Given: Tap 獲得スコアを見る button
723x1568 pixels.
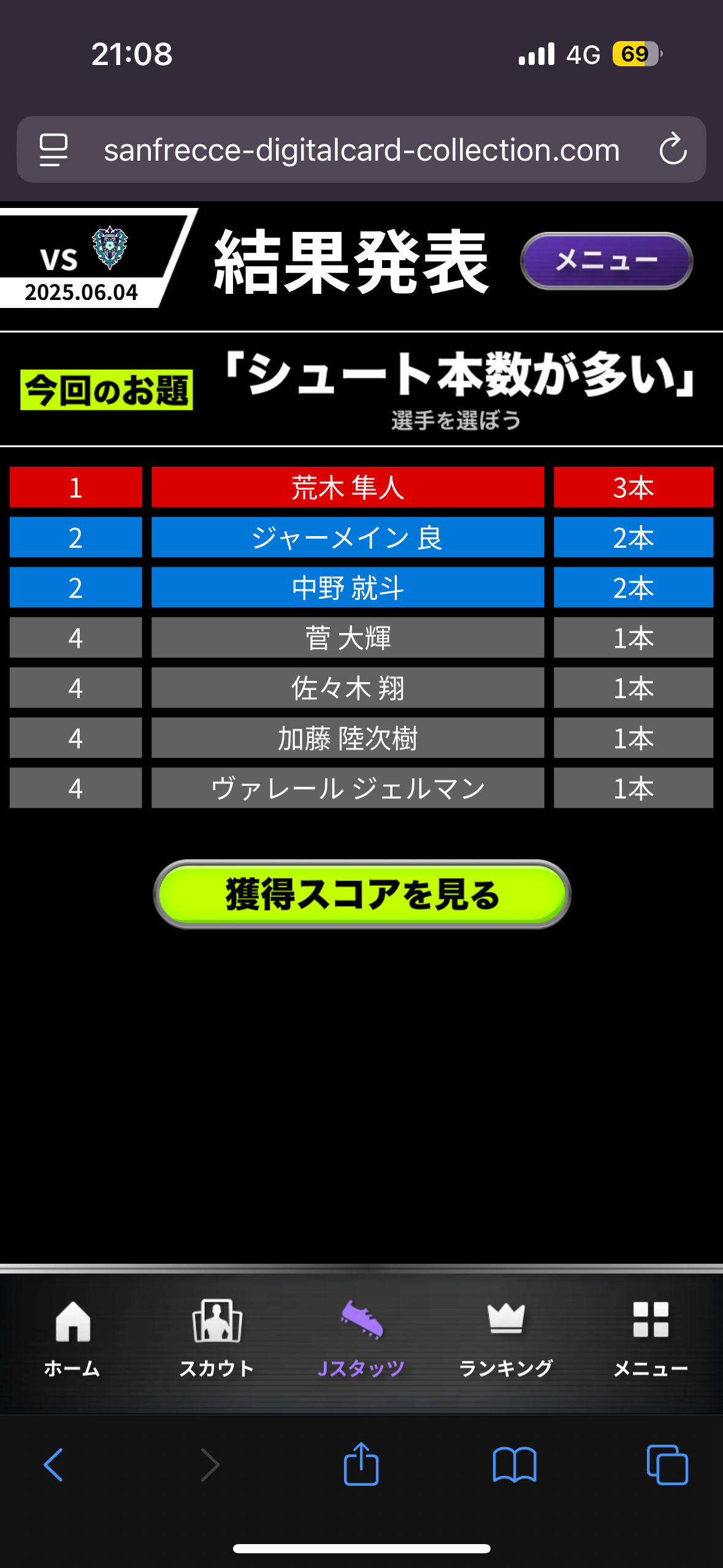Looking at the screenshot, I should 362,894.
